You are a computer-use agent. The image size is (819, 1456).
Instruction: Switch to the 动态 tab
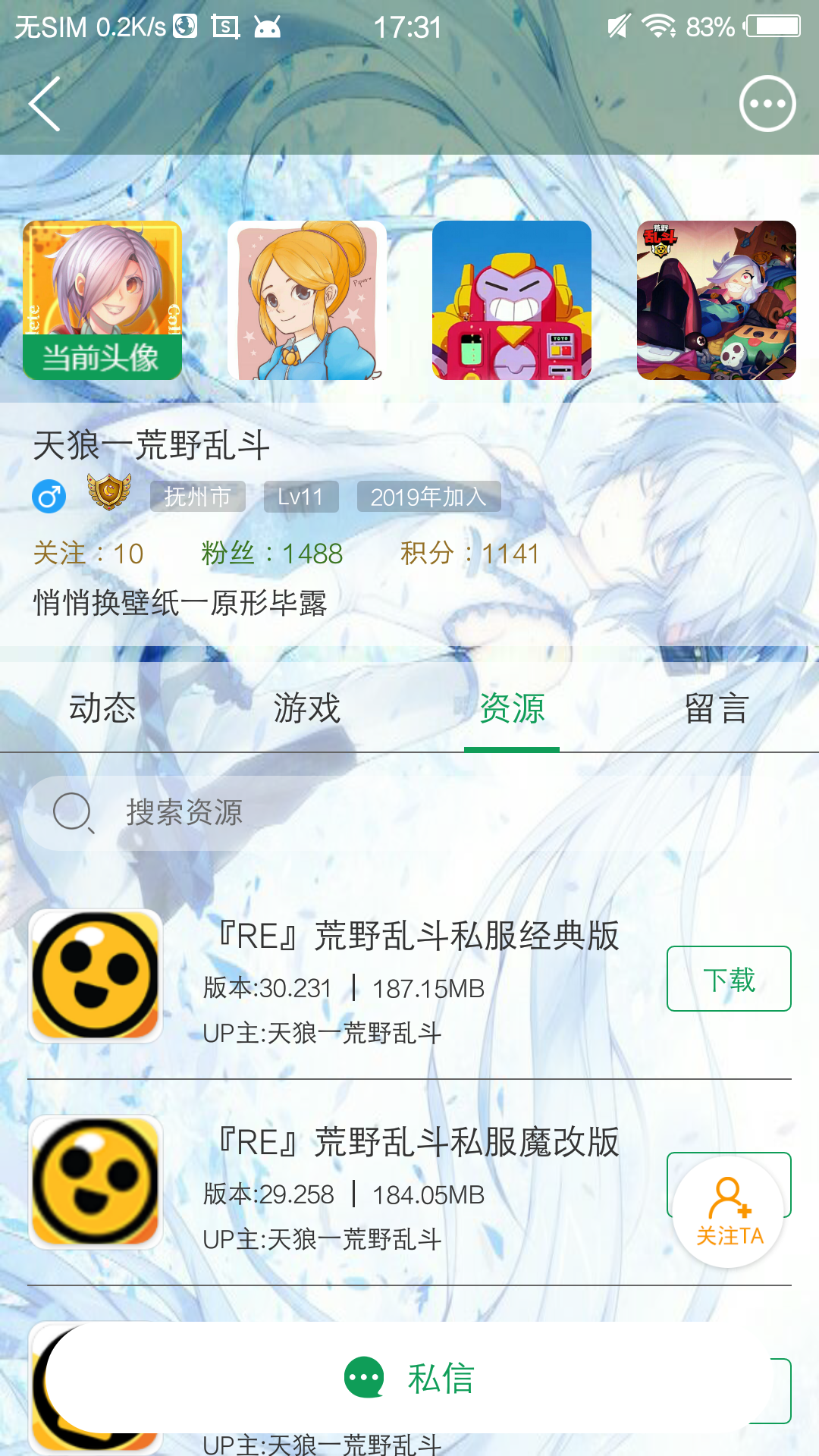pos(102,708)
